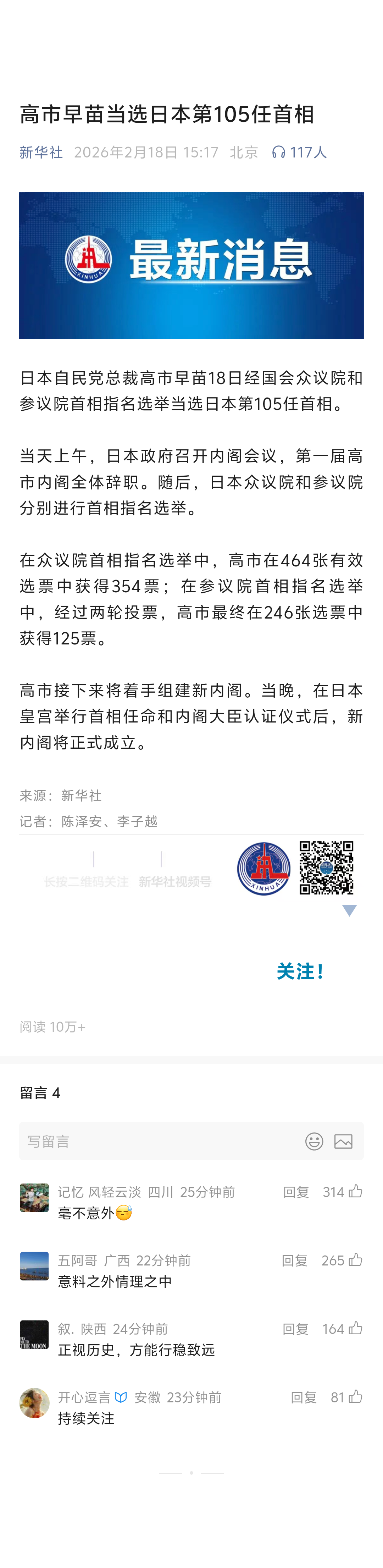
Task: Listen to the article via headphone icon
Action: [x=279, y=152]
